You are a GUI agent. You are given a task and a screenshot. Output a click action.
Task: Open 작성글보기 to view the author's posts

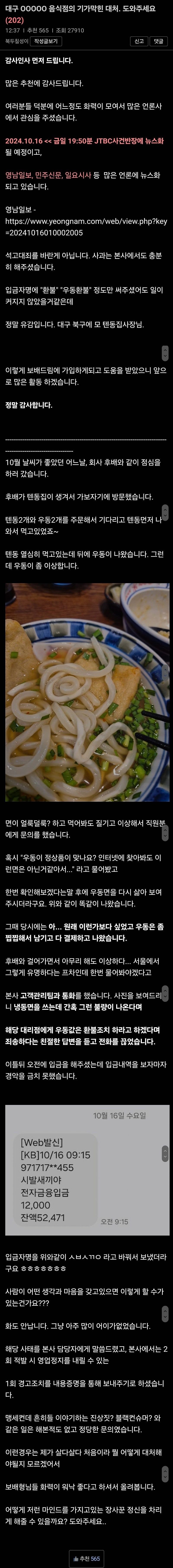(46, 41)
